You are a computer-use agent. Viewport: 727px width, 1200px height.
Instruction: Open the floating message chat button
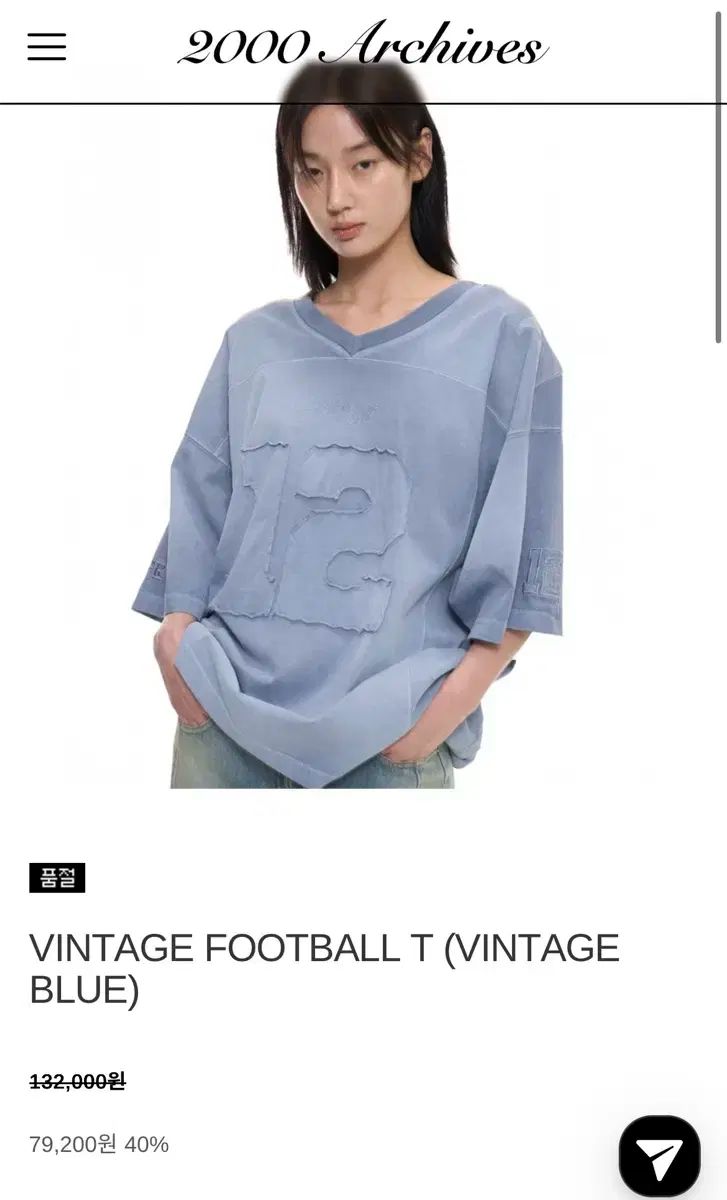pyautogui.click(x=659, y=1156)
